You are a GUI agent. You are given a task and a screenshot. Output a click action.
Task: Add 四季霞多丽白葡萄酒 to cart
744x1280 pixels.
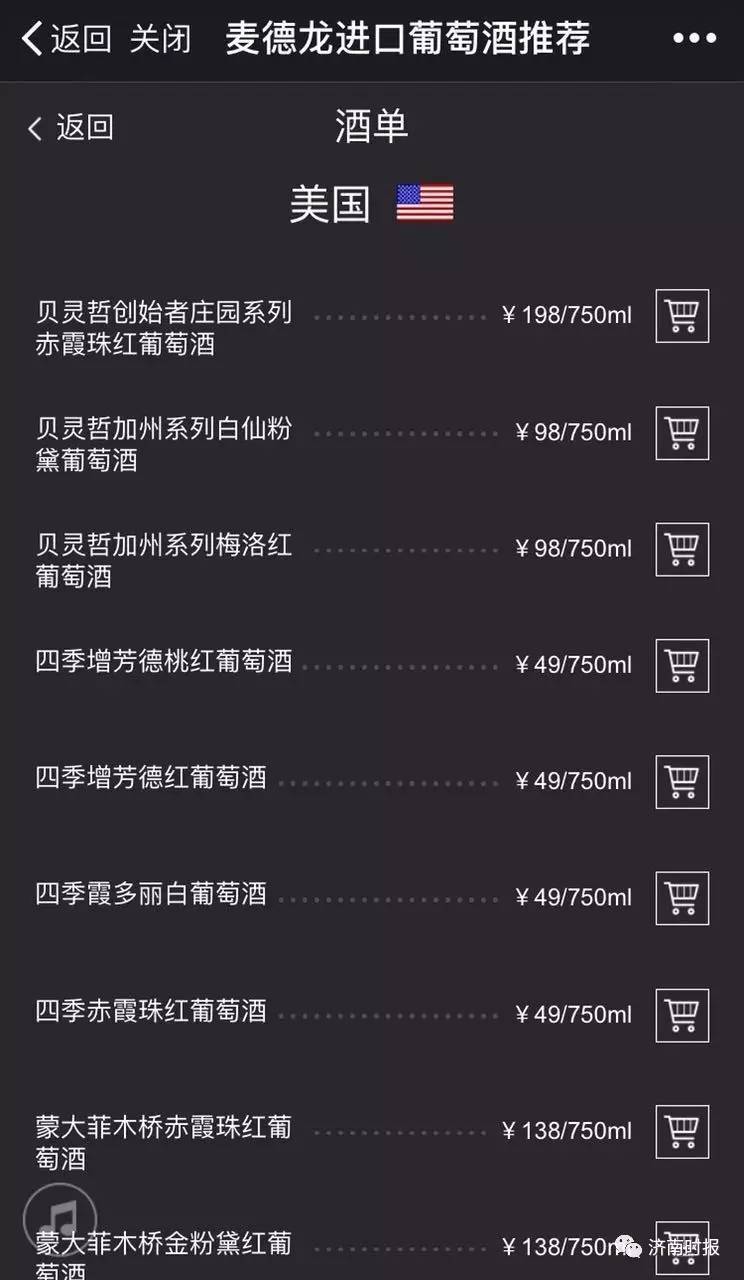pos(682,898)
